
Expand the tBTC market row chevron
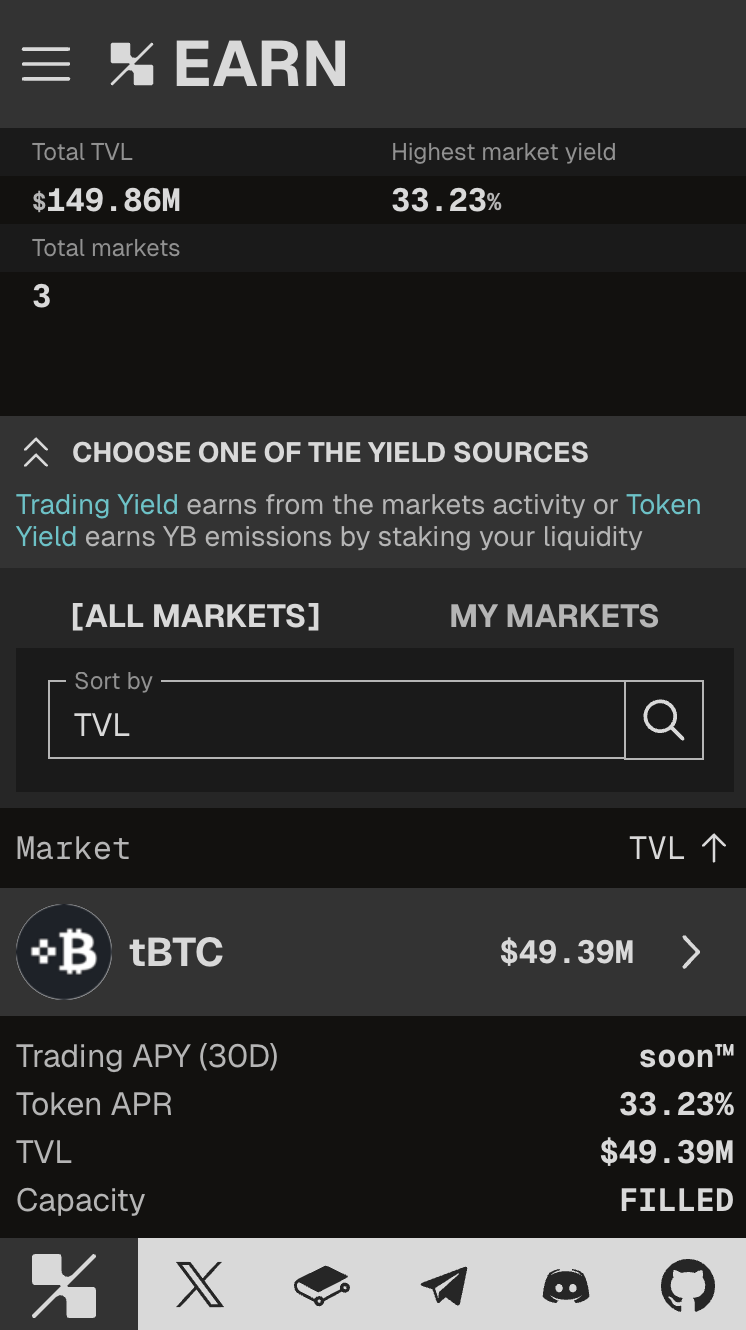pyautogui.click(x=691, y=952)
